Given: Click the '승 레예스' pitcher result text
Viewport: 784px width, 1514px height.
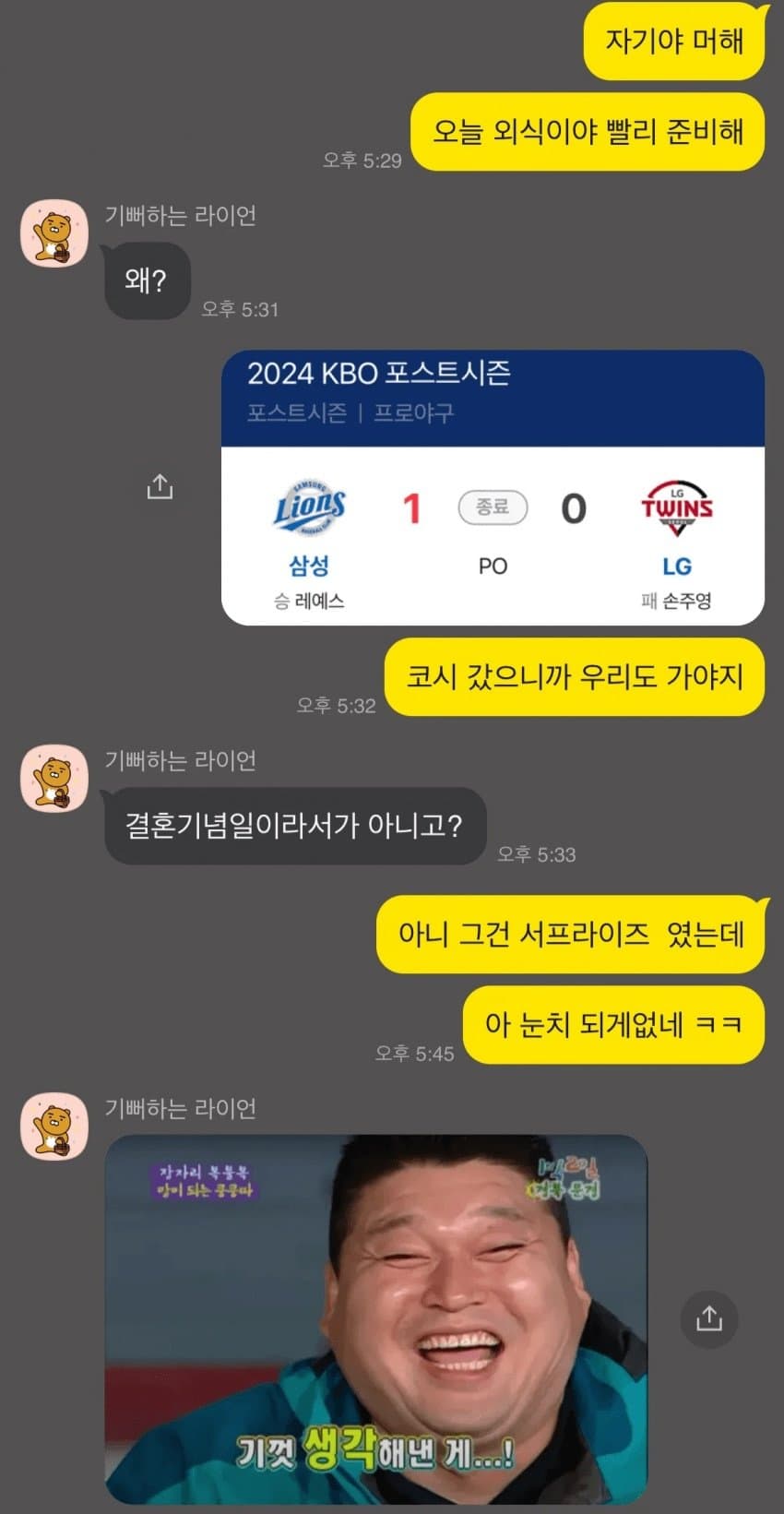Looking at the screenshot, I should tap(310, 599).
